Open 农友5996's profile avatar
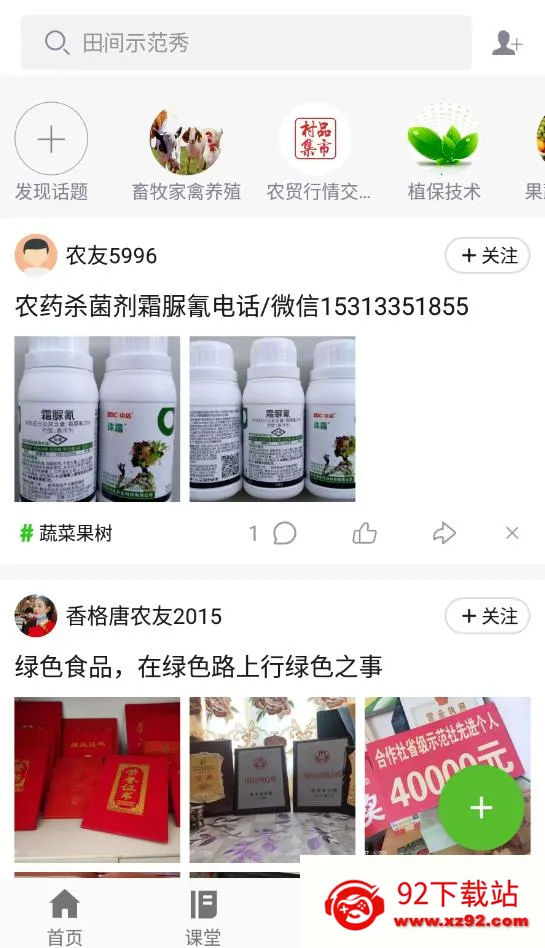Image resolution: width=545 pixels, height=948 pixels. [x=36, y=255]
